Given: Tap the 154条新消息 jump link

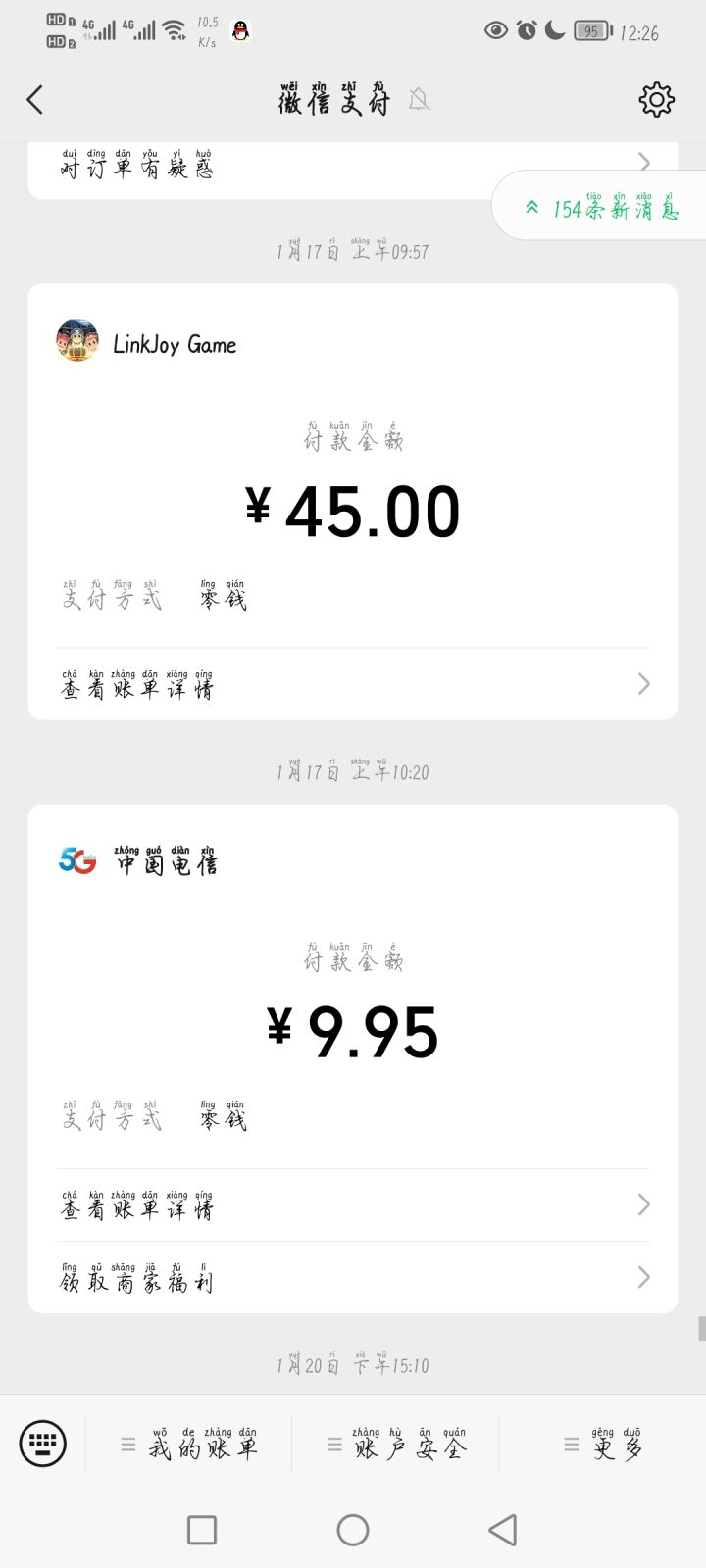Looking at the screenshot, I should 603,207.
